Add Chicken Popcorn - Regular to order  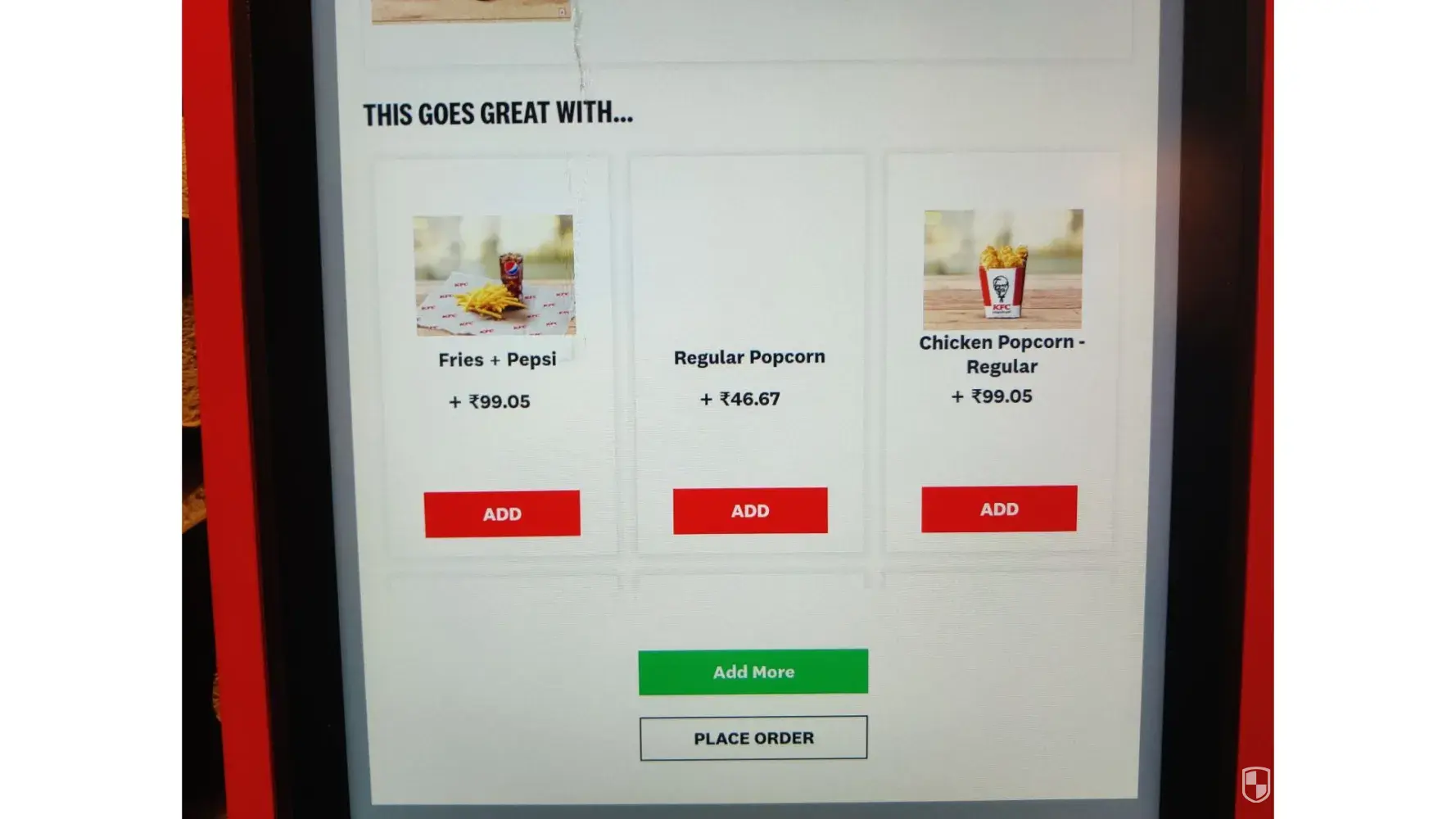(x=999, y=509)
